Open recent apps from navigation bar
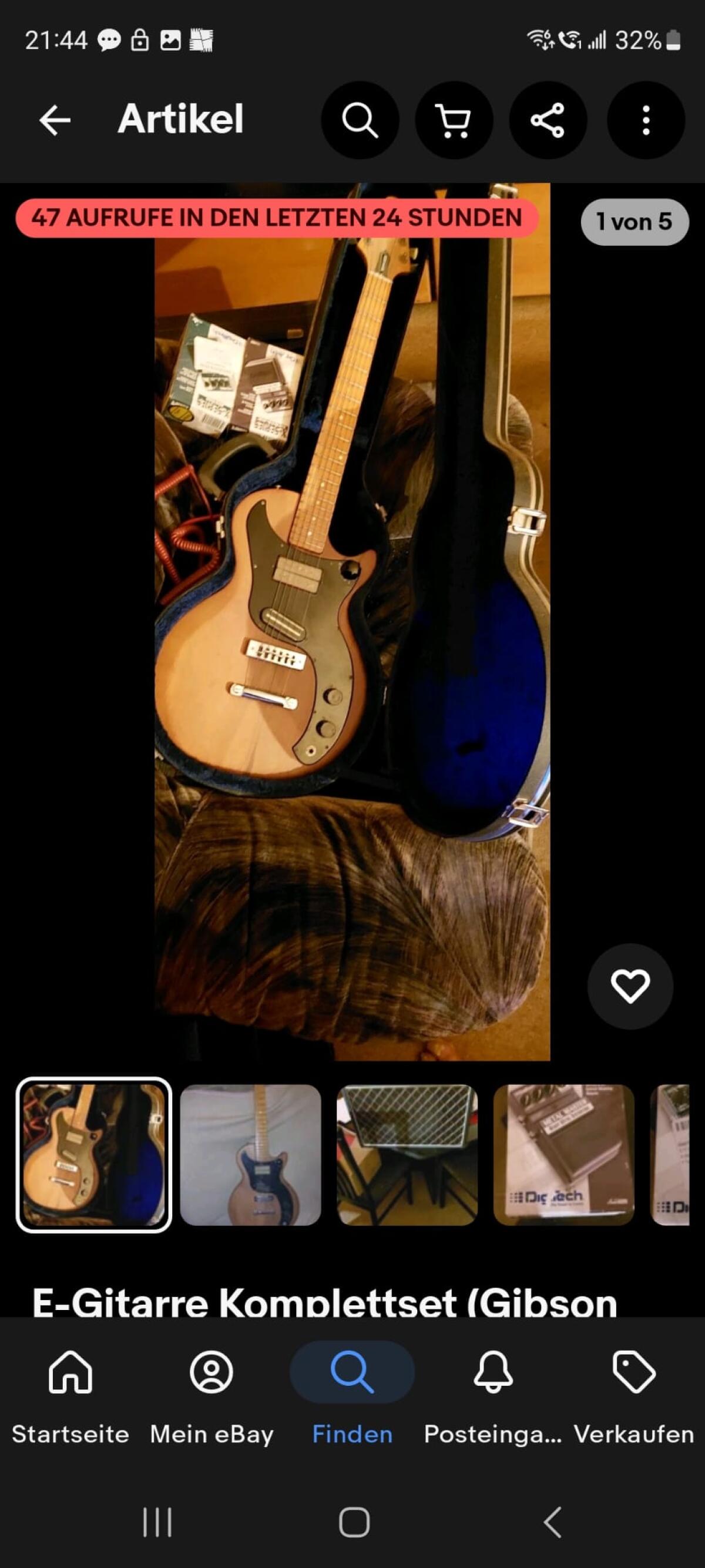705x1568 pixels. click(157, 1522)
